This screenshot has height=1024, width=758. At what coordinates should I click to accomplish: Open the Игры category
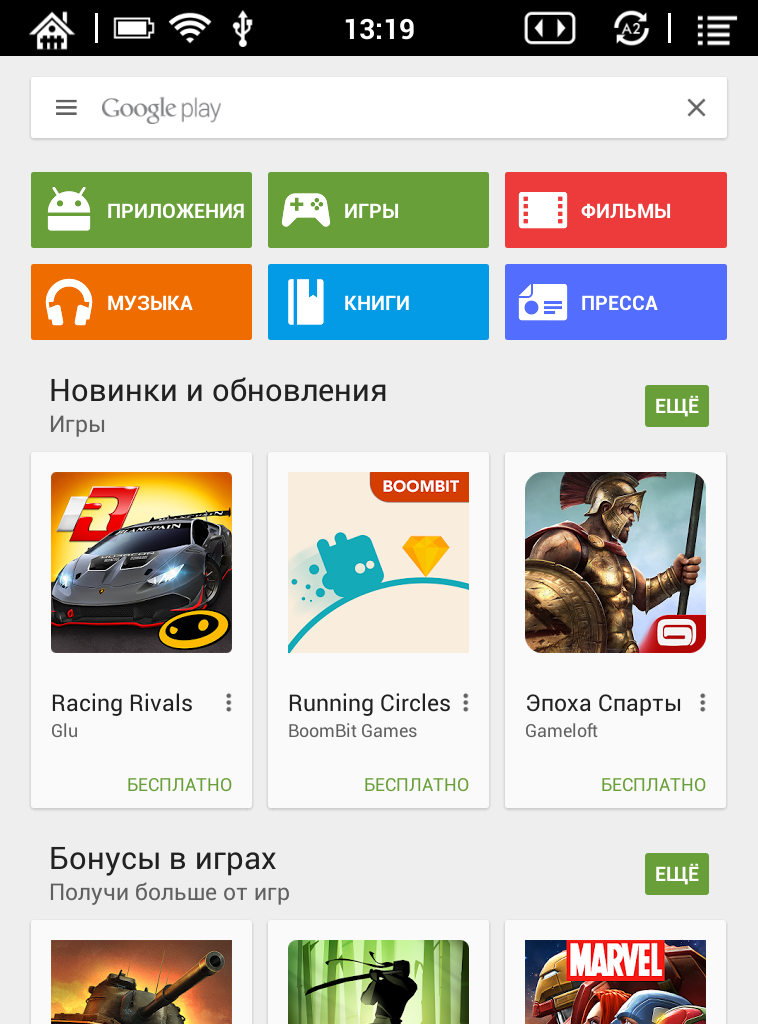coord(378,210)
